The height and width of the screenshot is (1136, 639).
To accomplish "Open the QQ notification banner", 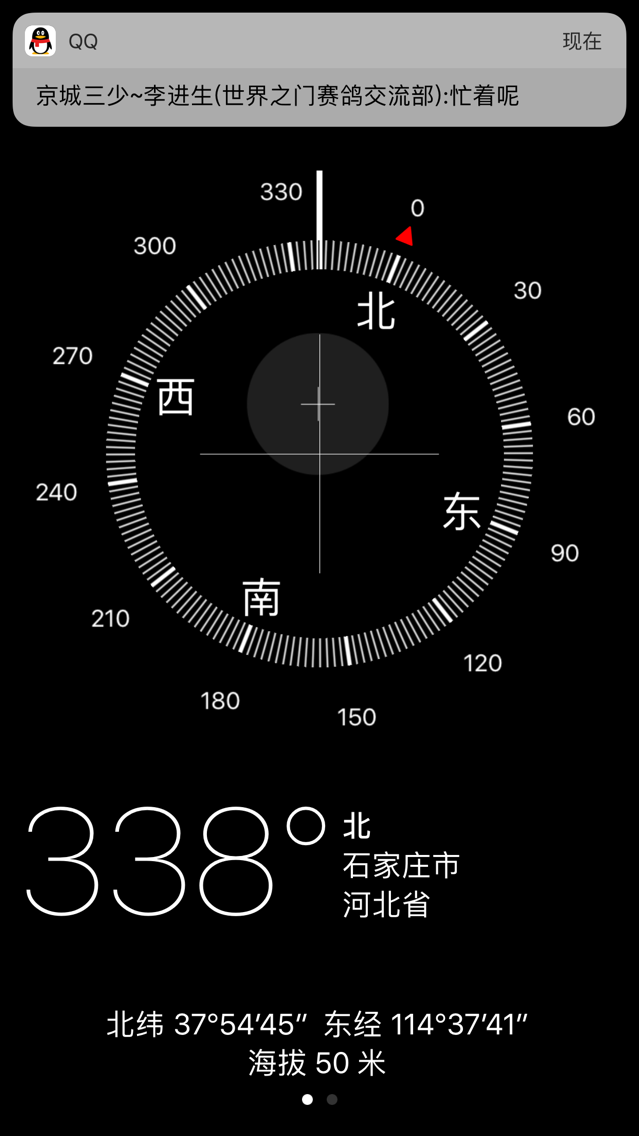I will (x=320, y=70).
